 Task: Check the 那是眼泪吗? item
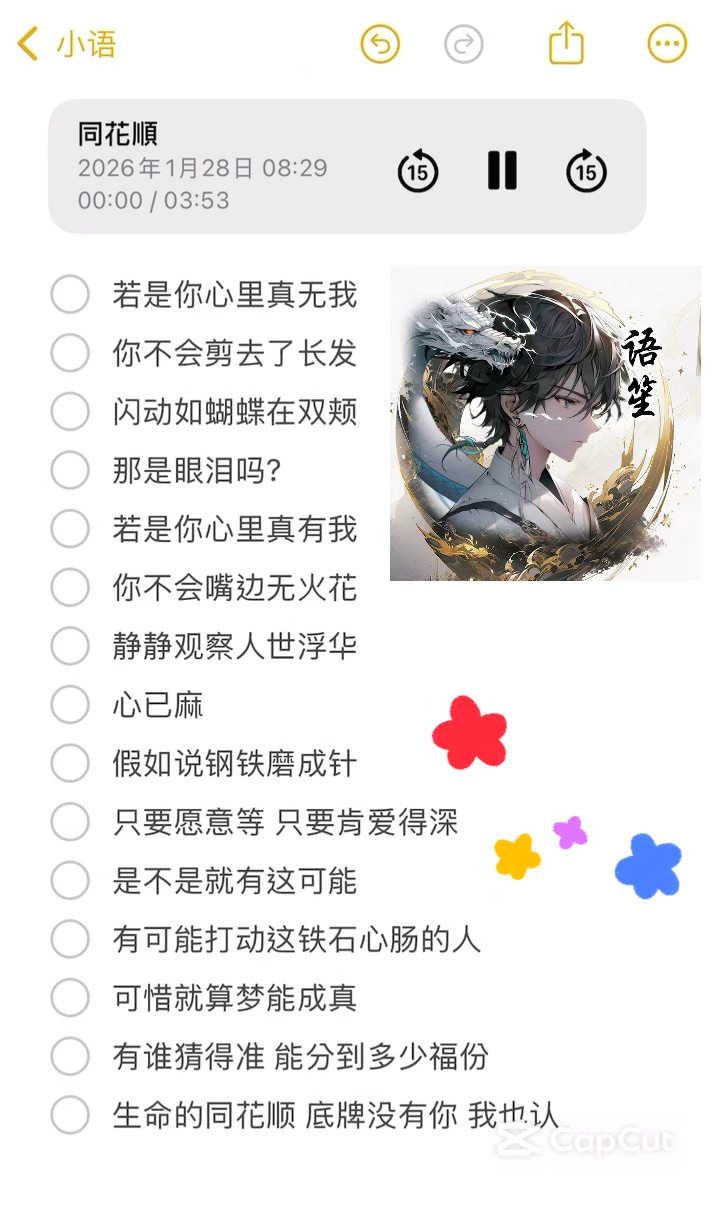[70, 470]
